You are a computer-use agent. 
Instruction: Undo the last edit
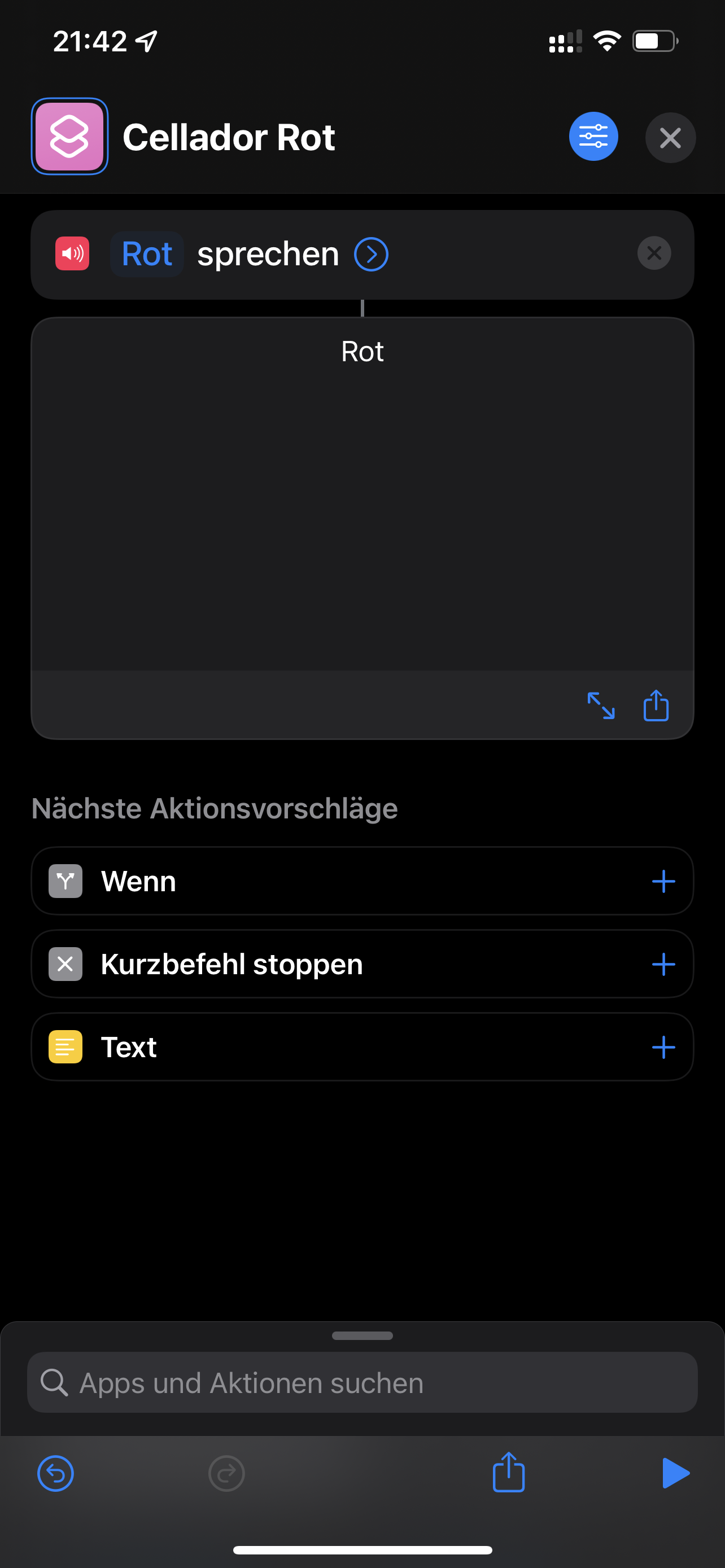[x=55, y=1473]
